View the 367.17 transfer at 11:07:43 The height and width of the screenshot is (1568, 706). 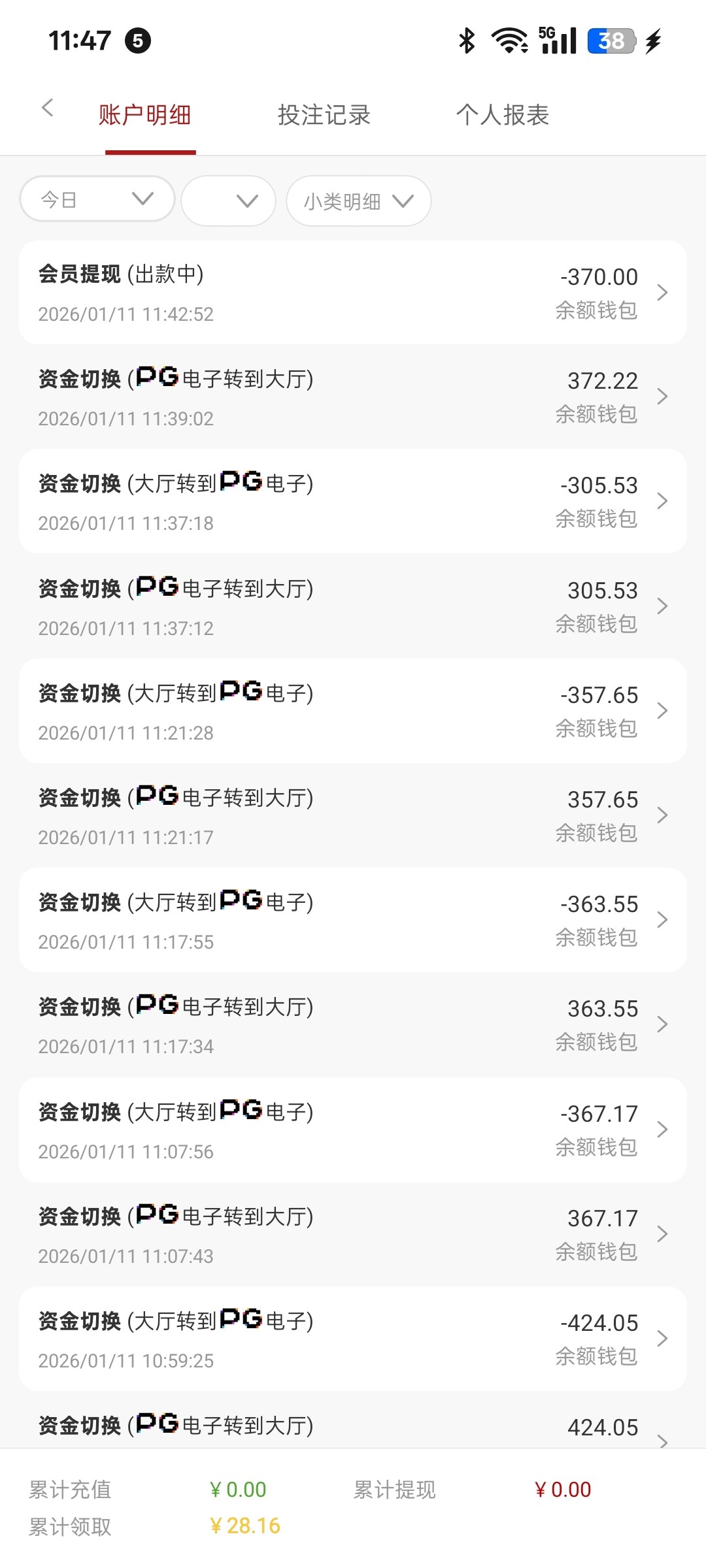353,1234
